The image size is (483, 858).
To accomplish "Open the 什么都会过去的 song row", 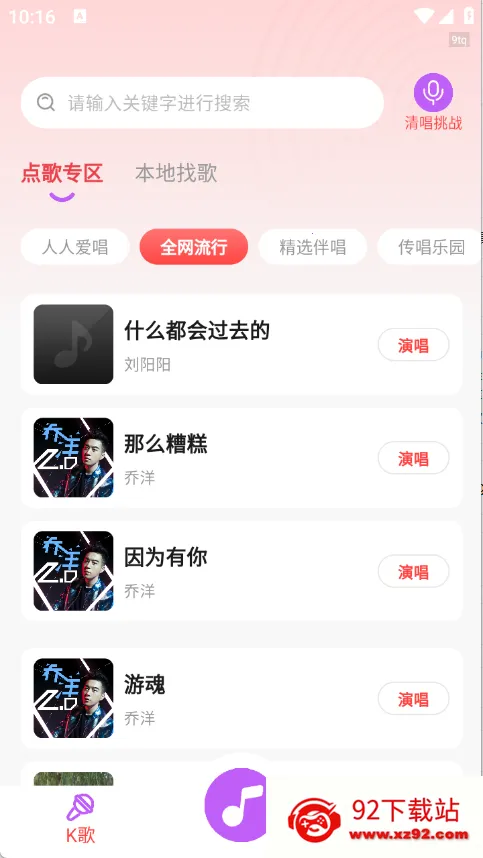I will tap(242, 345).
